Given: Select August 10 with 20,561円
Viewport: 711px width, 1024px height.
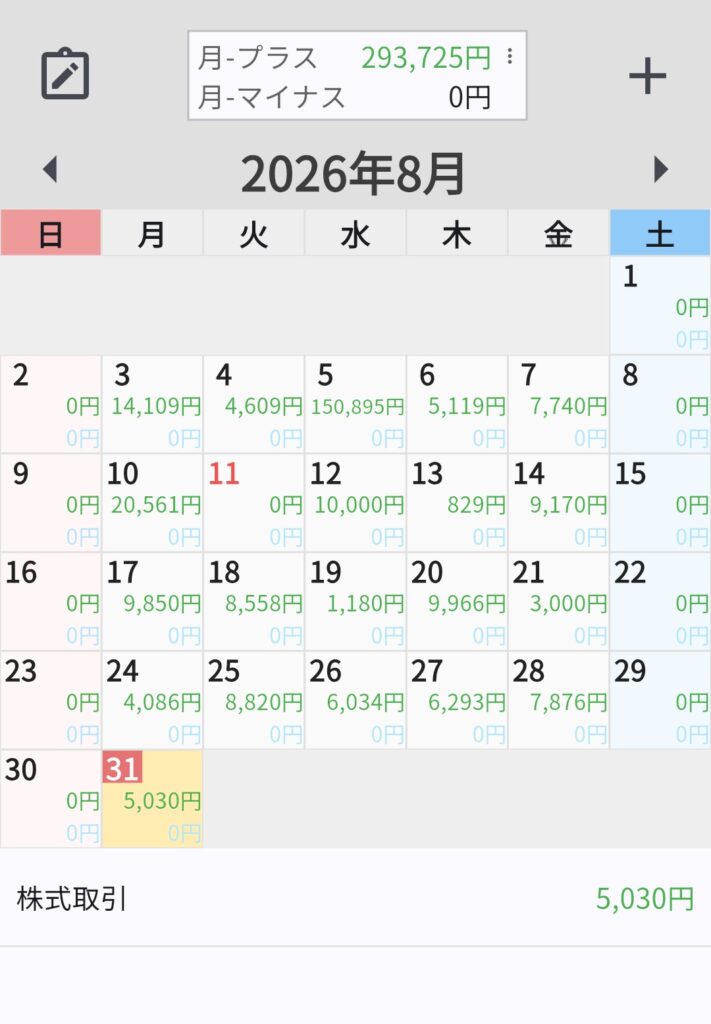Looking at the screenshot, I should click(153, 503).
